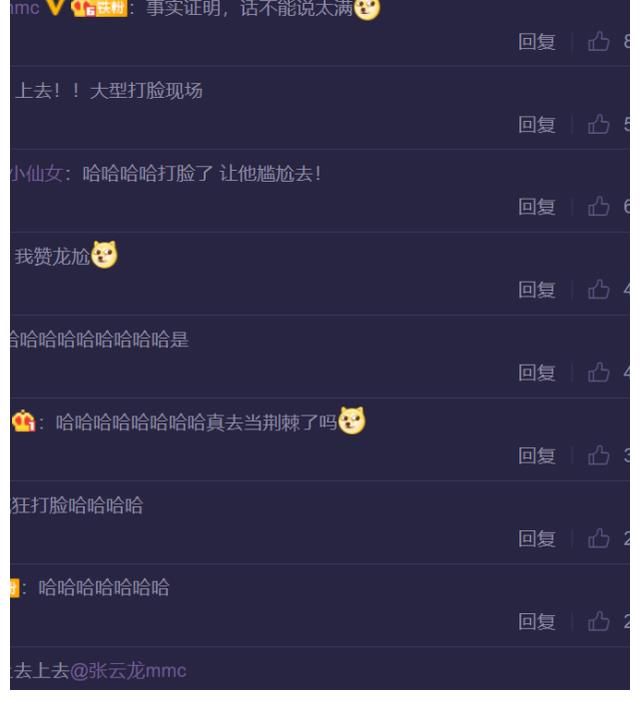Image resolution: width=640 pixels, height=710 pixels.
Task: Like the "狂打脸哈哈哈哈" comment
Action: click(599, 539)
